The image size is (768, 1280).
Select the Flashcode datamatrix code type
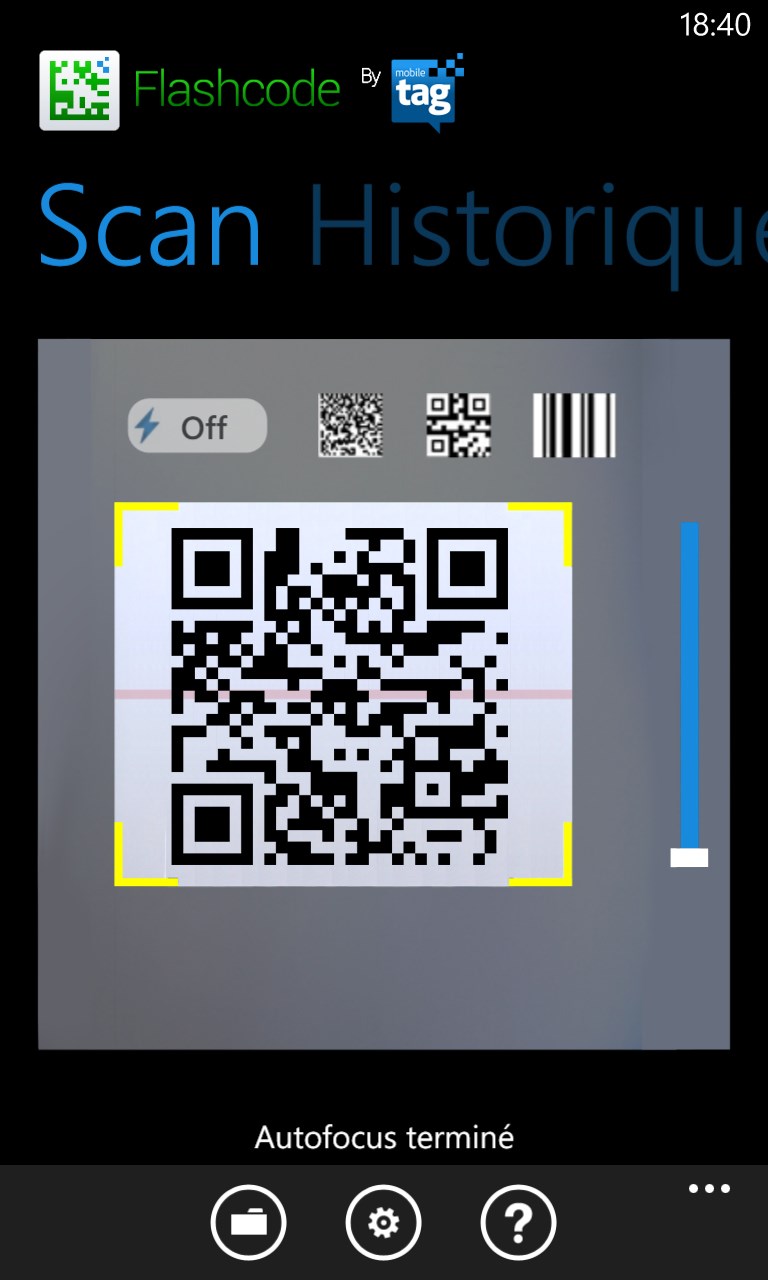[350, 425]
